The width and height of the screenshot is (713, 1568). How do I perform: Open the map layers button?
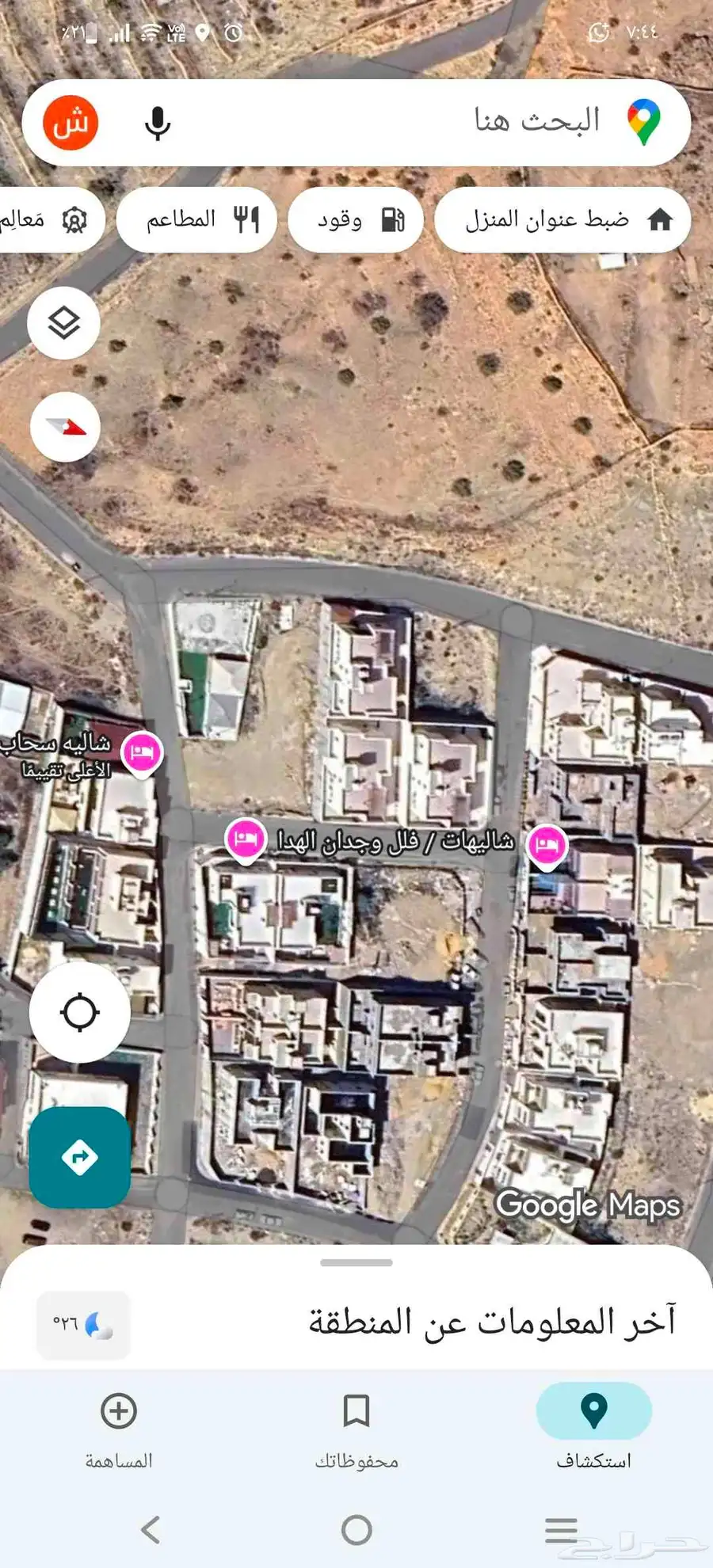coord(63,323)
